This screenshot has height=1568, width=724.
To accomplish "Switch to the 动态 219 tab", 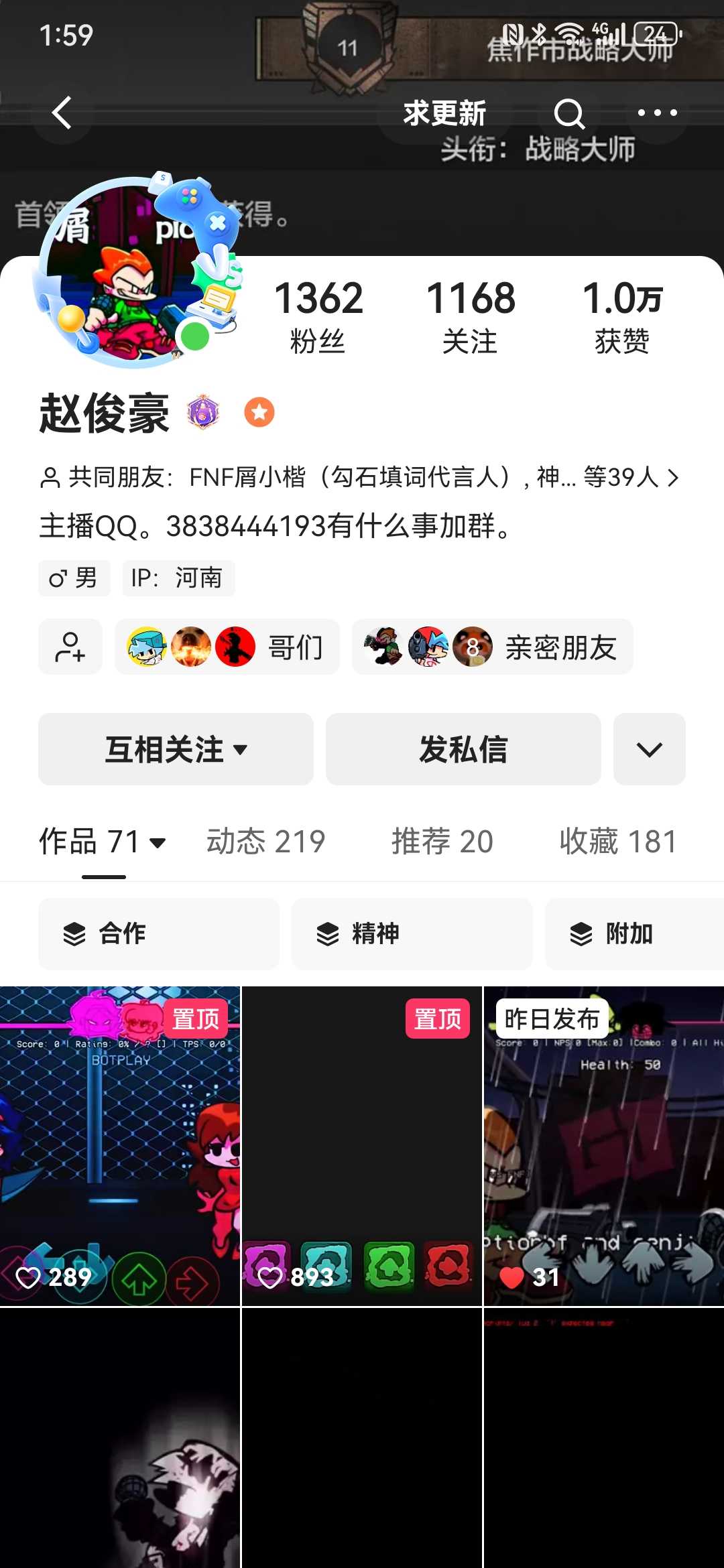I will click(266, 841).
